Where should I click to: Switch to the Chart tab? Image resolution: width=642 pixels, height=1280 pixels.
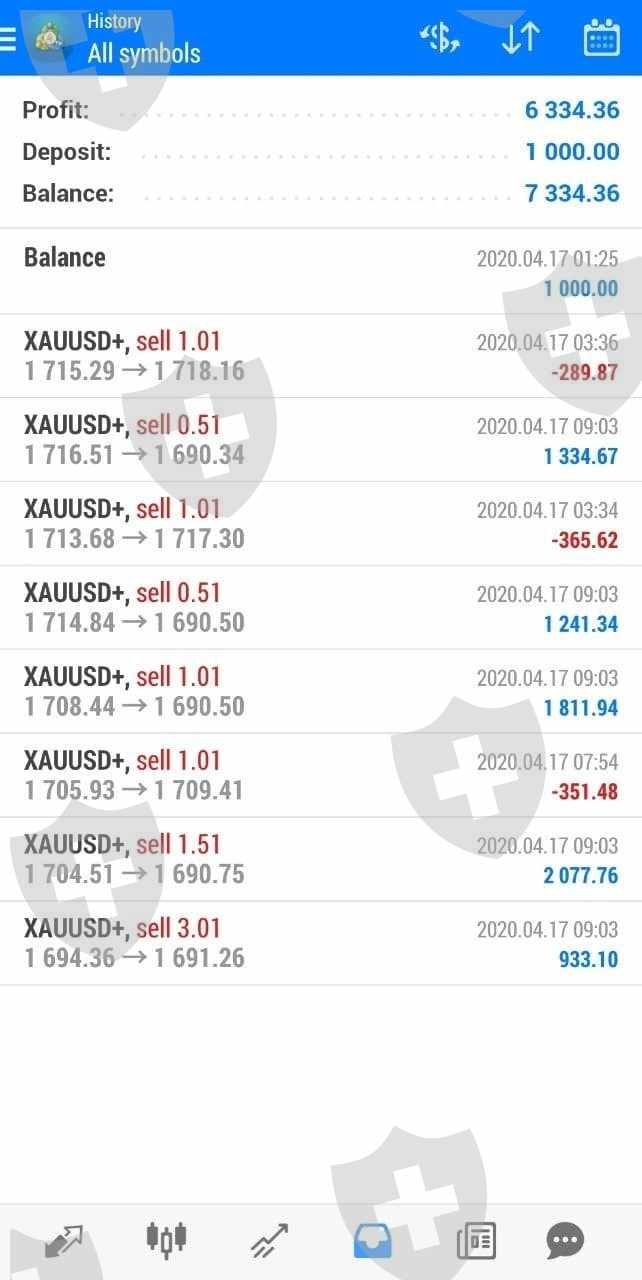pyautogui.click(x=166, y=1240)
